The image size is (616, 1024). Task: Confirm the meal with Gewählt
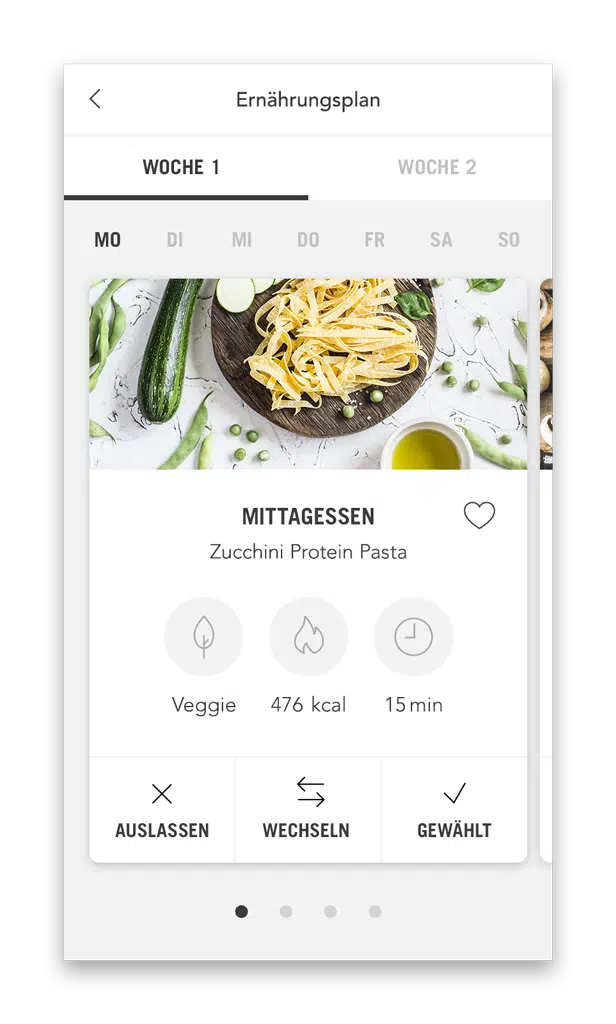[454, 811]
